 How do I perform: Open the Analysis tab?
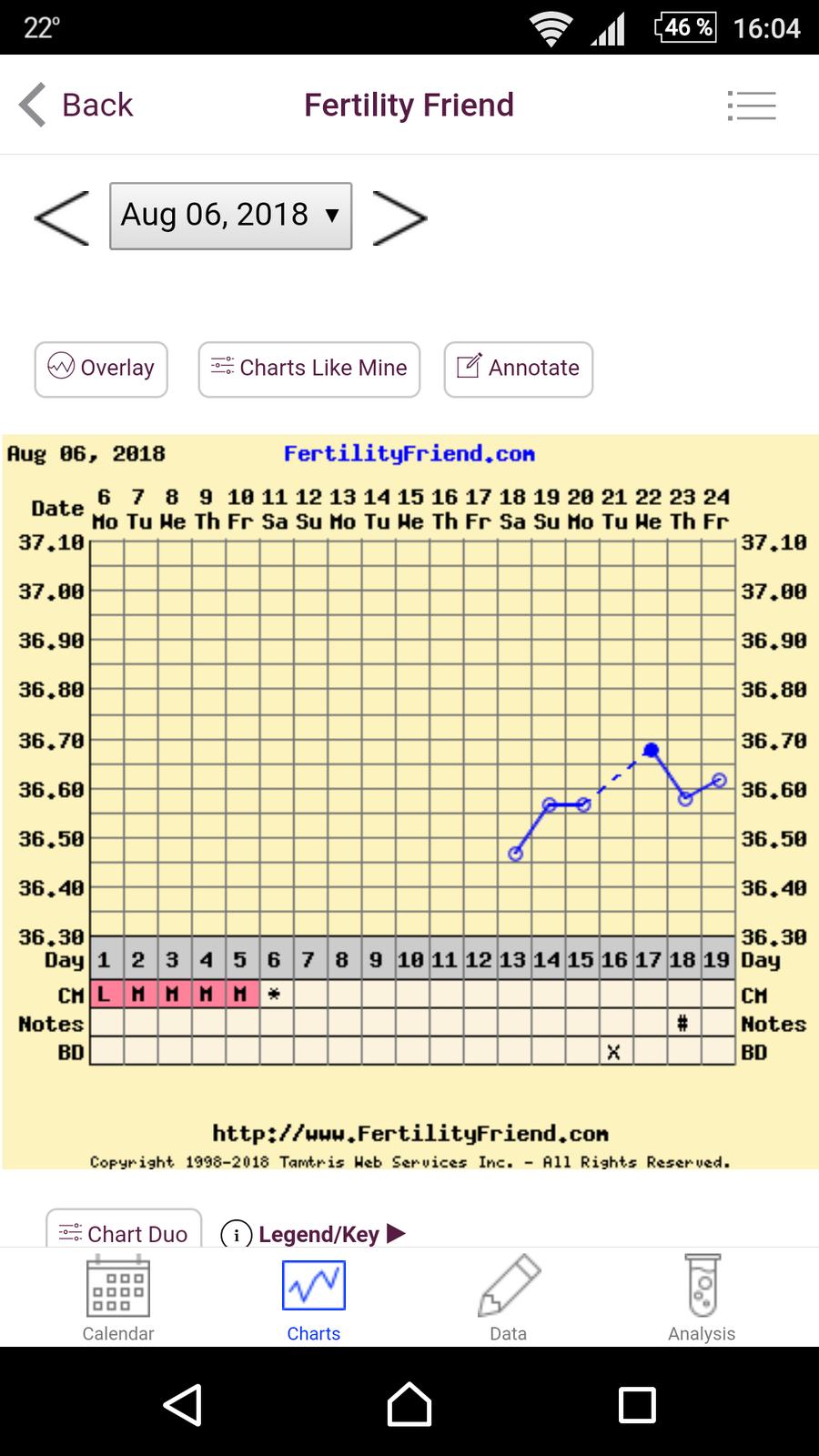click(702, 1299)
